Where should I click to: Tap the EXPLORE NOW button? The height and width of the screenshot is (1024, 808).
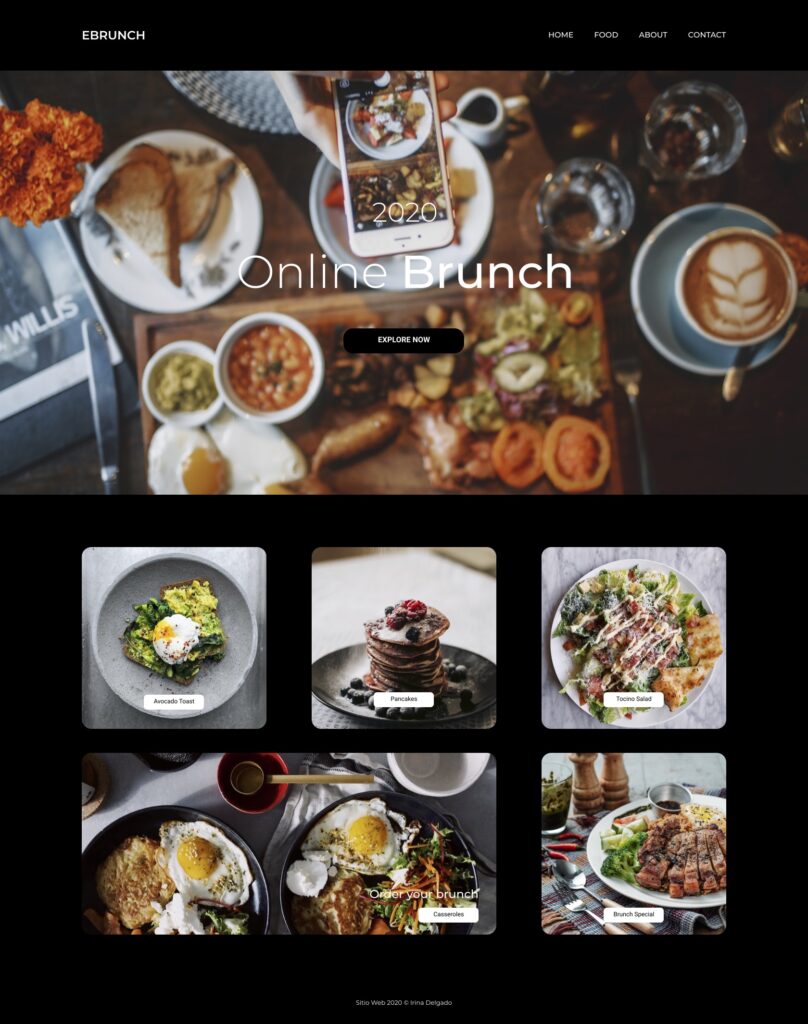403,340
